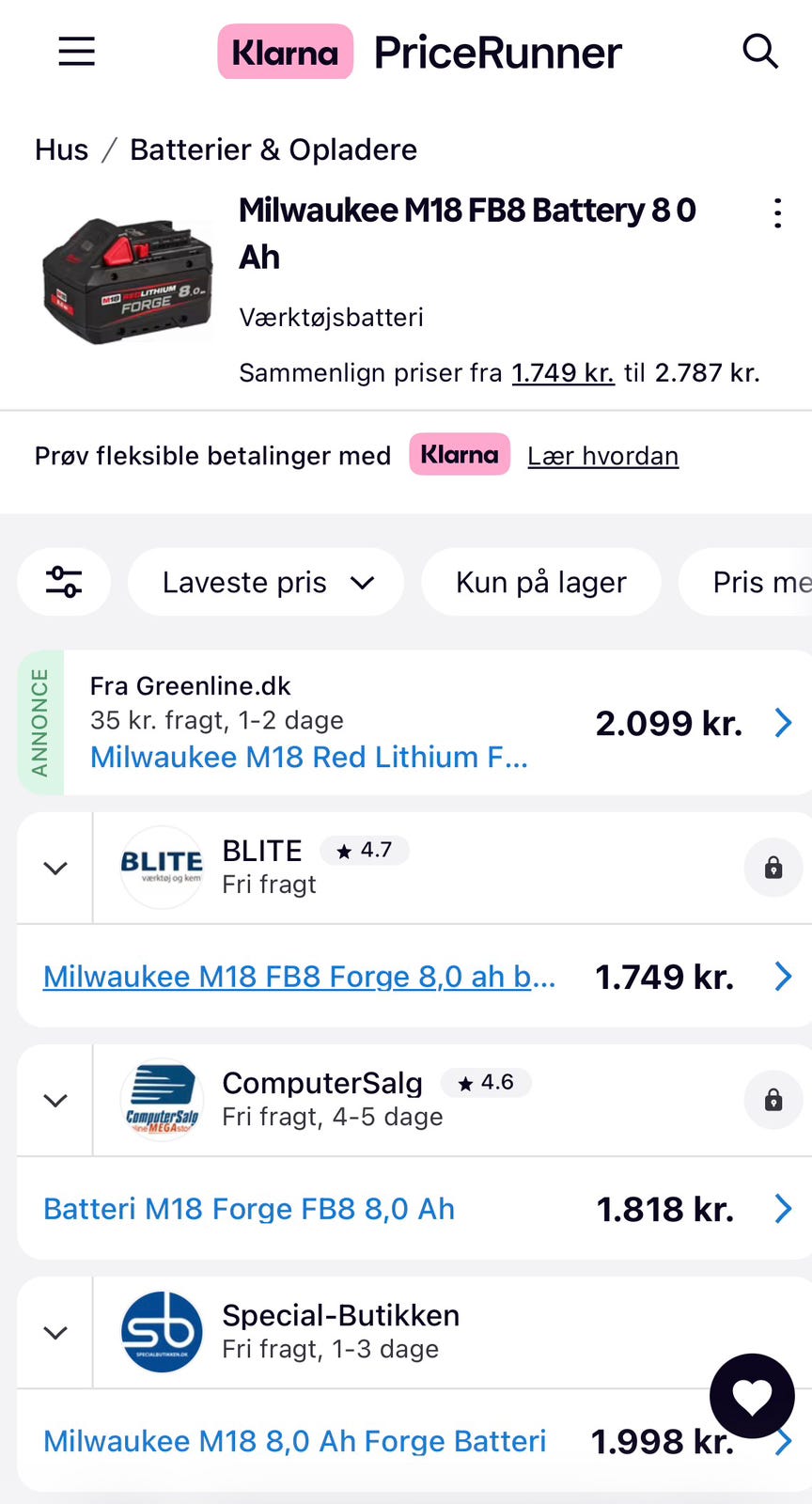Open the hamburger menu
The width and height of the screenshot is (812, 1504).
coord(76,52)
